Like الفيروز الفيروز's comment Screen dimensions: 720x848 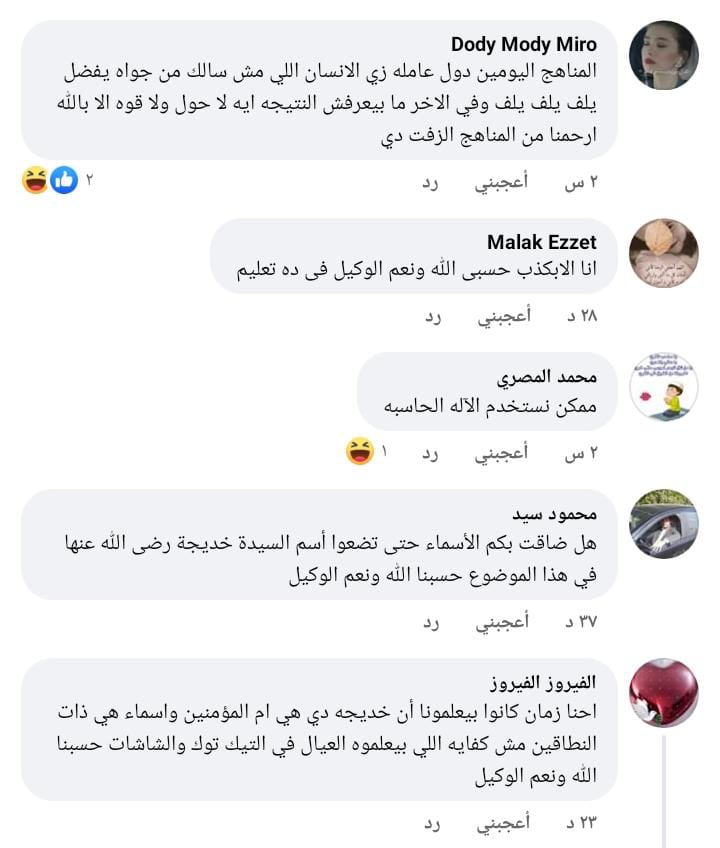point(502,823)
